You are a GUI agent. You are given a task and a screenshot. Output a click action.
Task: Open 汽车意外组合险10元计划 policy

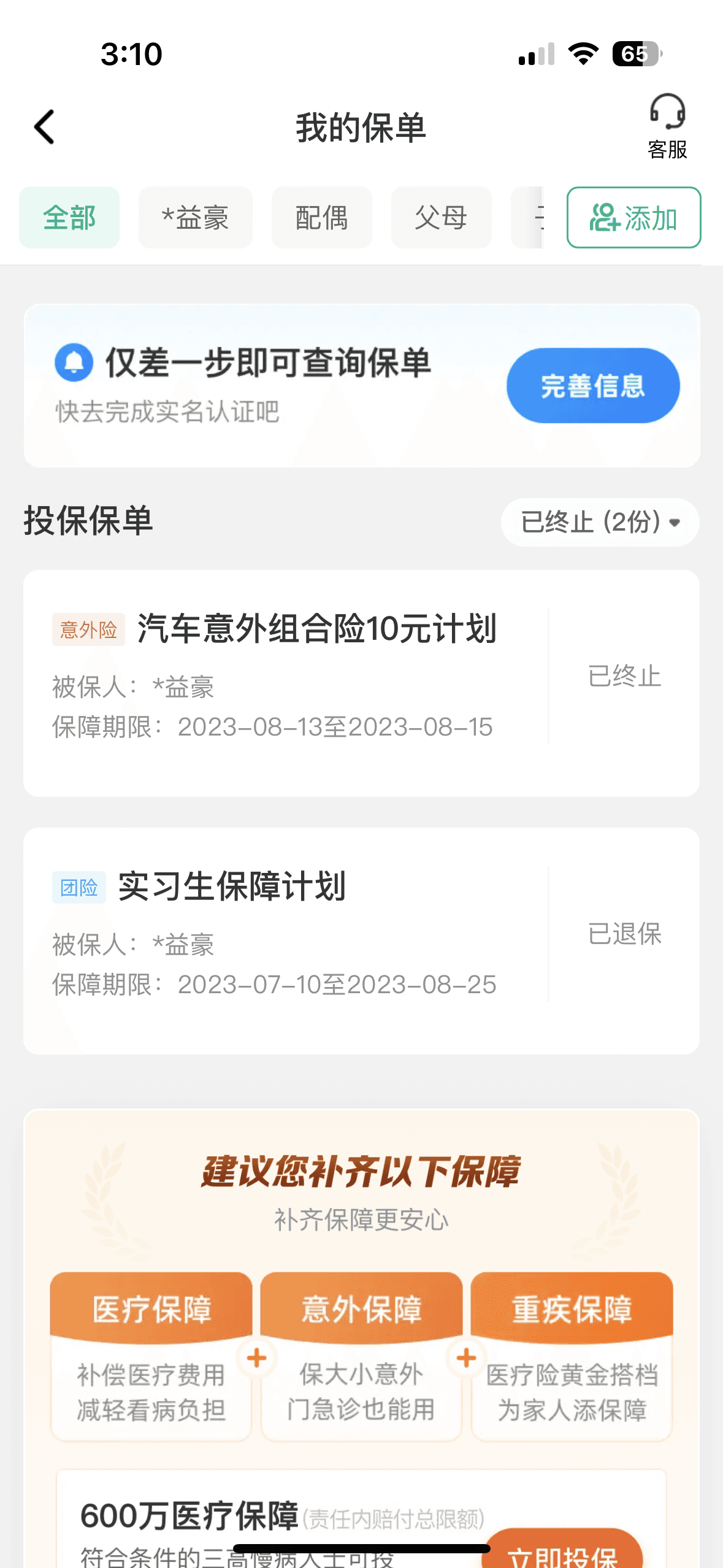tap(316, 629)
